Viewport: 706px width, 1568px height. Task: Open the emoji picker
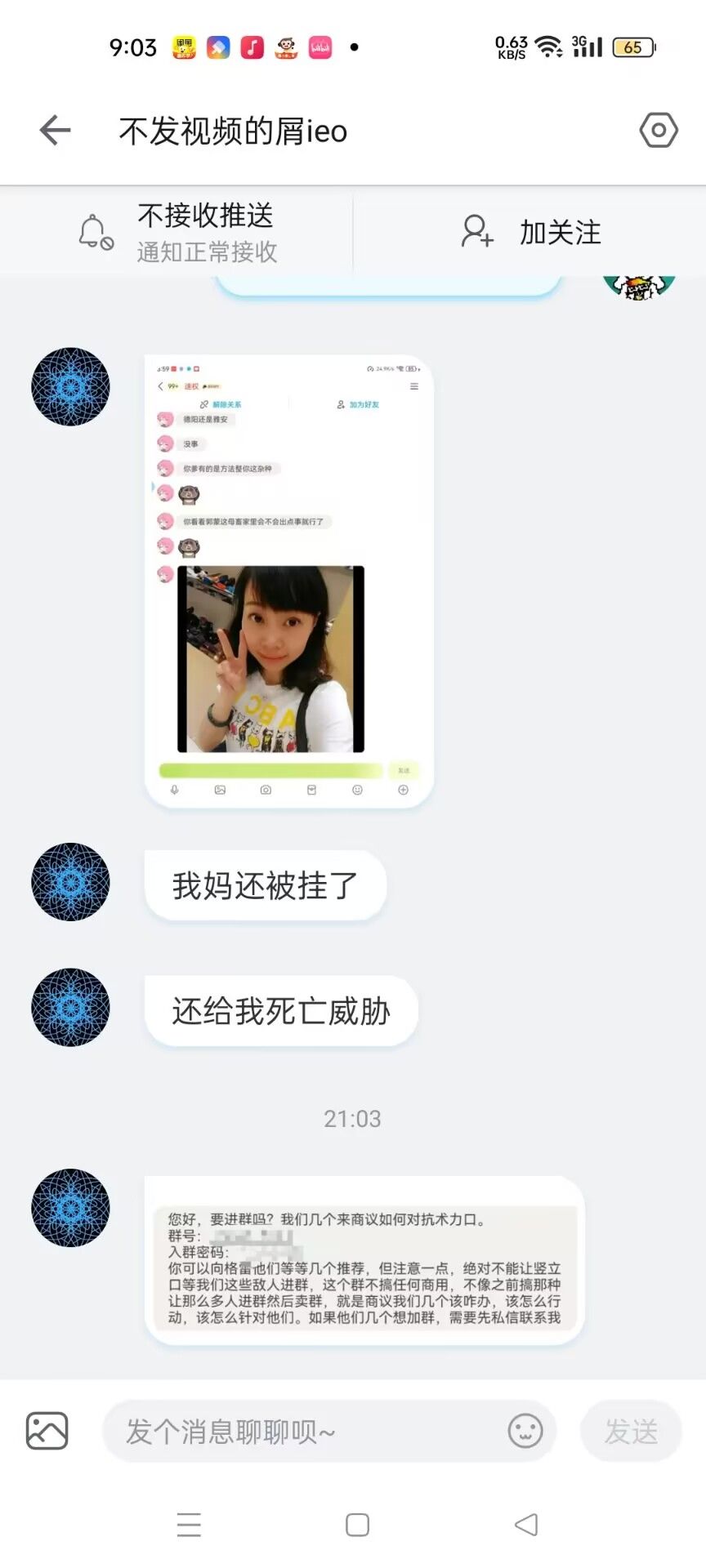tap(525, 1431)
